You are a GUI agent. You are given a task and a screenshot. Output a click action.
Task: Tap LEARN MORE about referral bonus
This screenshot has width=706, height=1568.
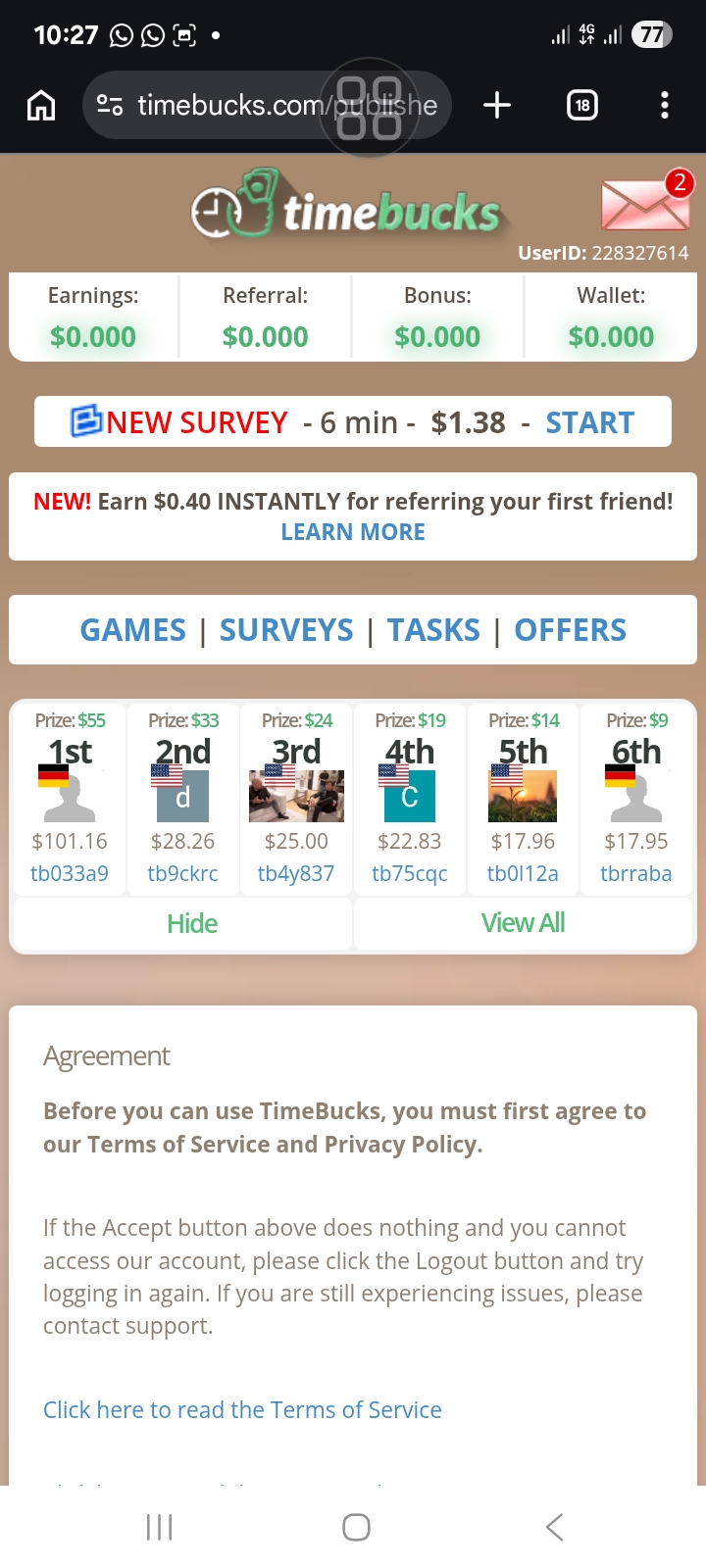(353, 532)
